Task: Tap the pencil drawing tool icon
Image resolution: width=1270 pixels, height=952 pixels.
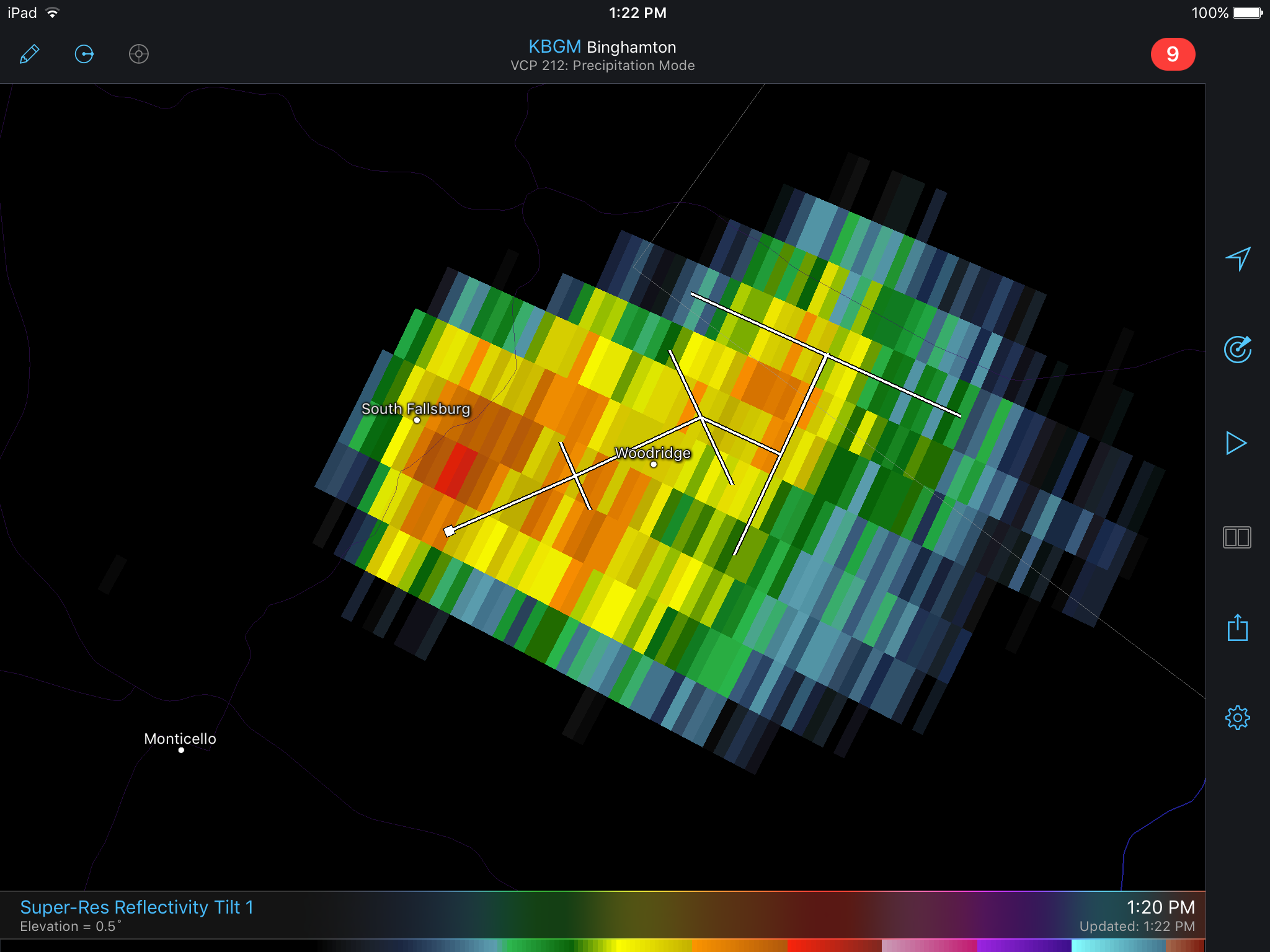Action: [29, 55]
